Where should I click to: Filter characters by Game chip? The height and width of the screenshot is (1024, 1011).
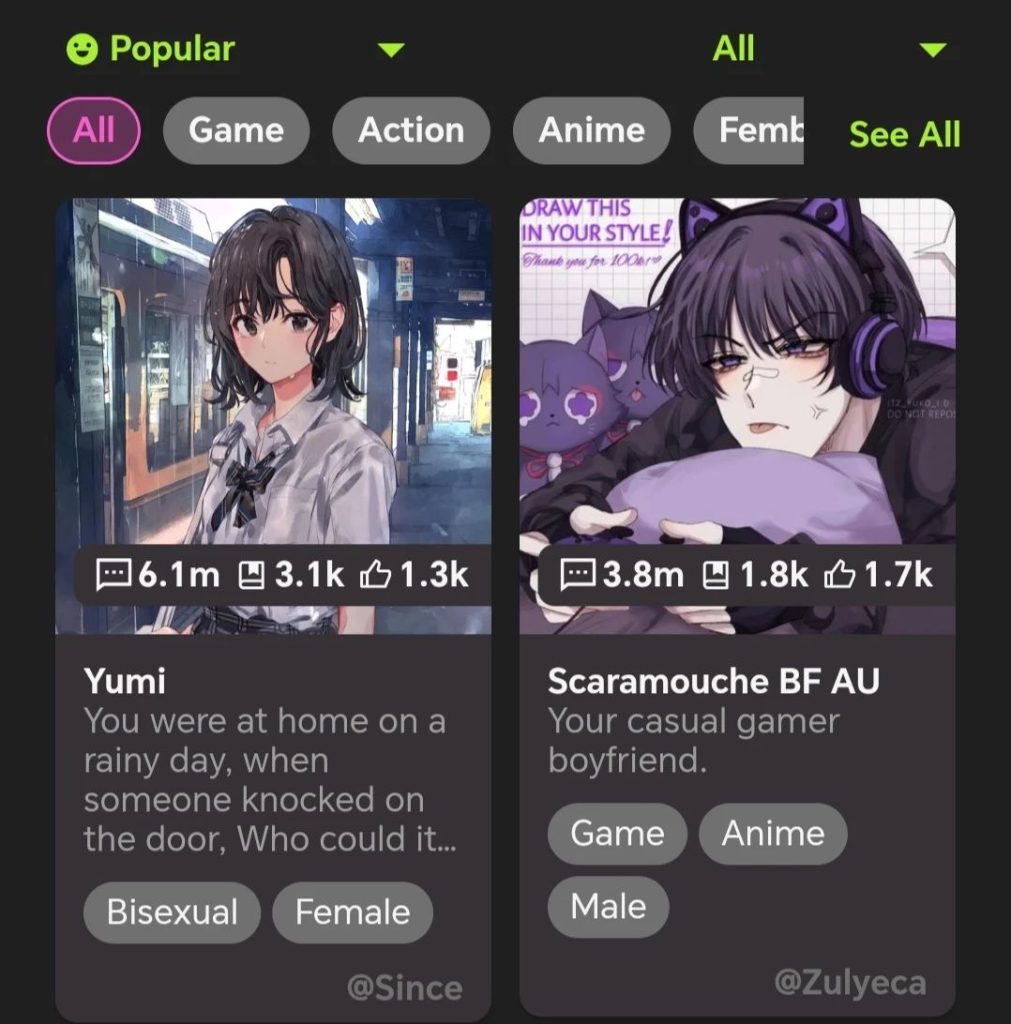pyautogui.click(x=236, y=131)
